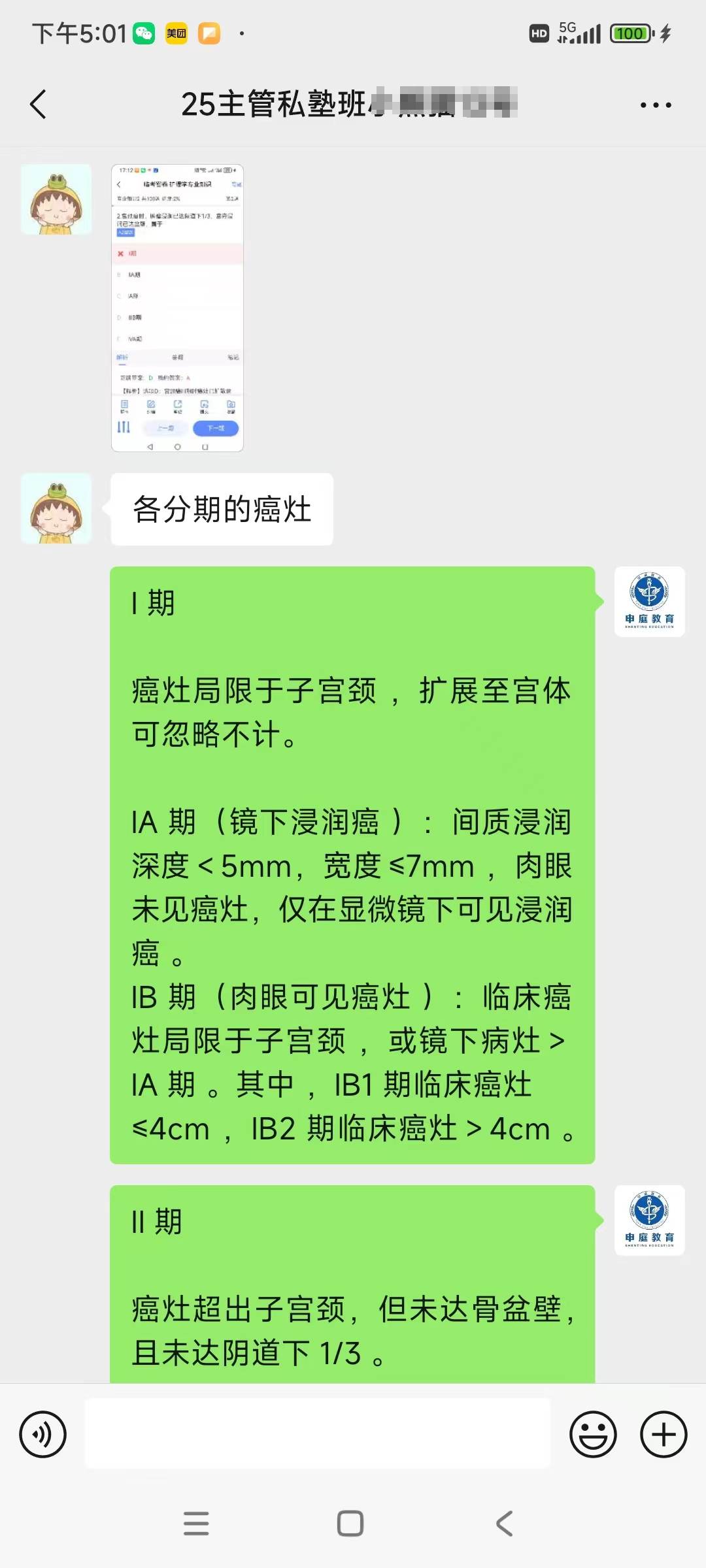Go to the home screen
The height and width of the screenshot is (1568, 706).
[350, 1524]
